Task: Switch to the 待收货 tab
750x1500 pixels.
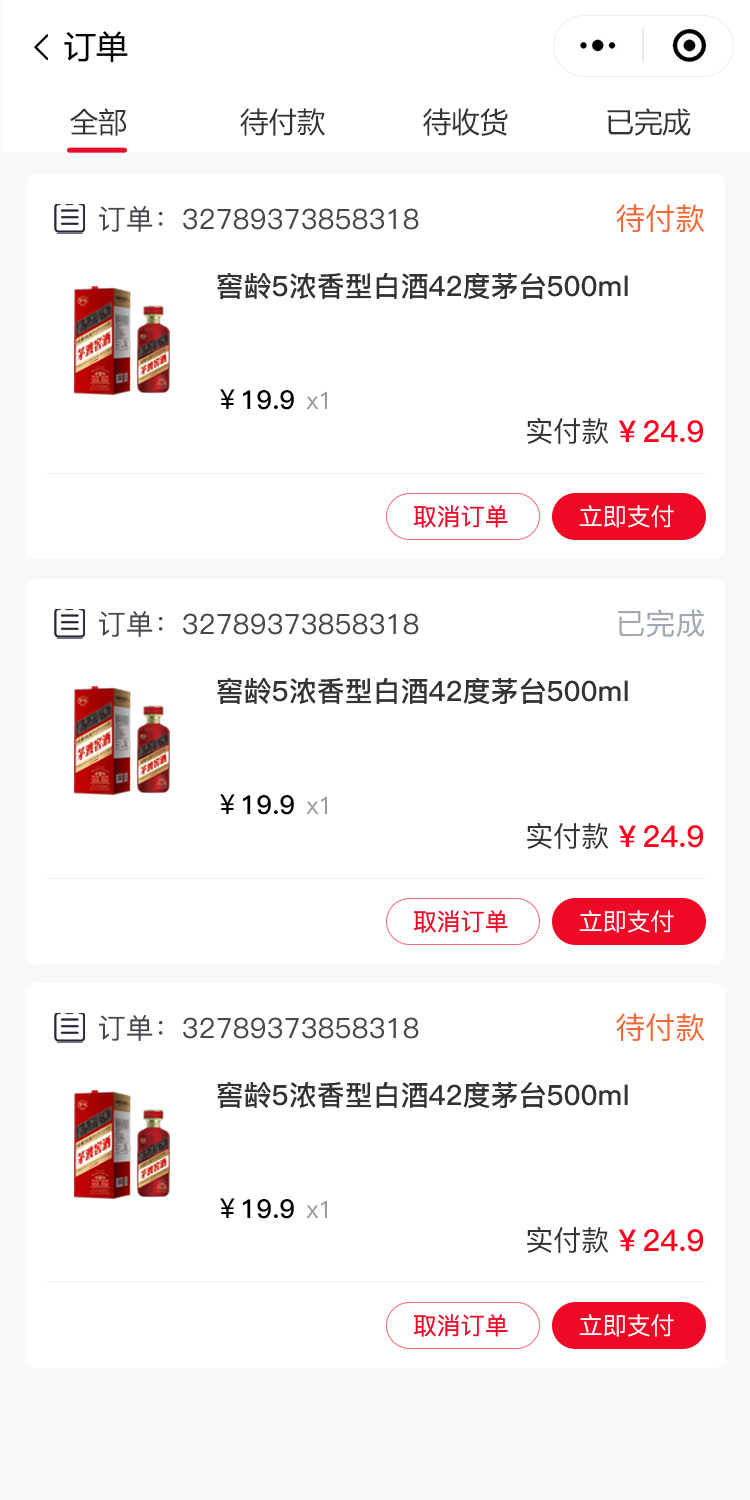Action: [x=465, y=123]
